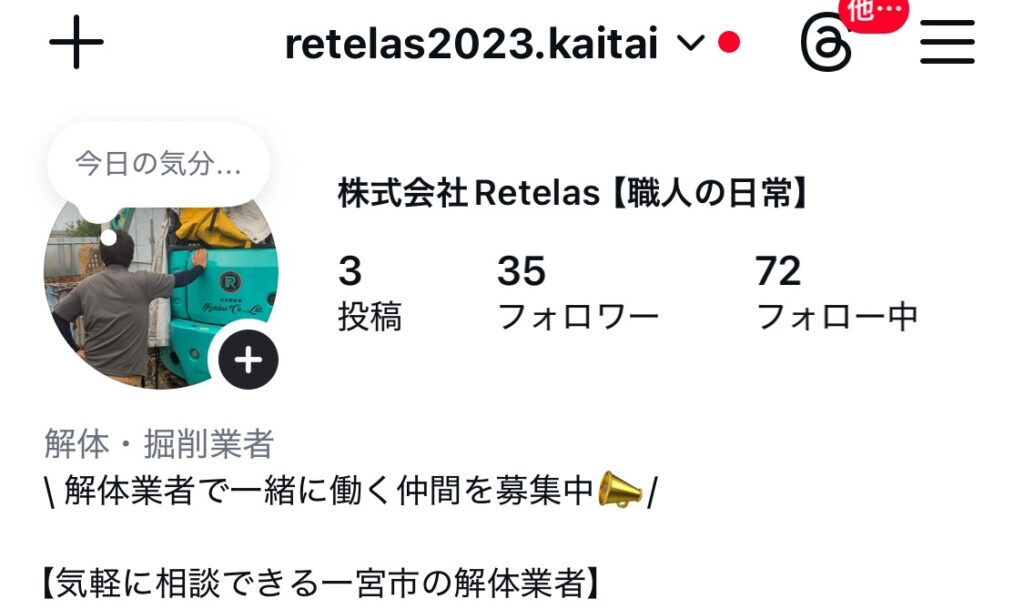Add a note in 今日の気分 bubble

point(158,165)
